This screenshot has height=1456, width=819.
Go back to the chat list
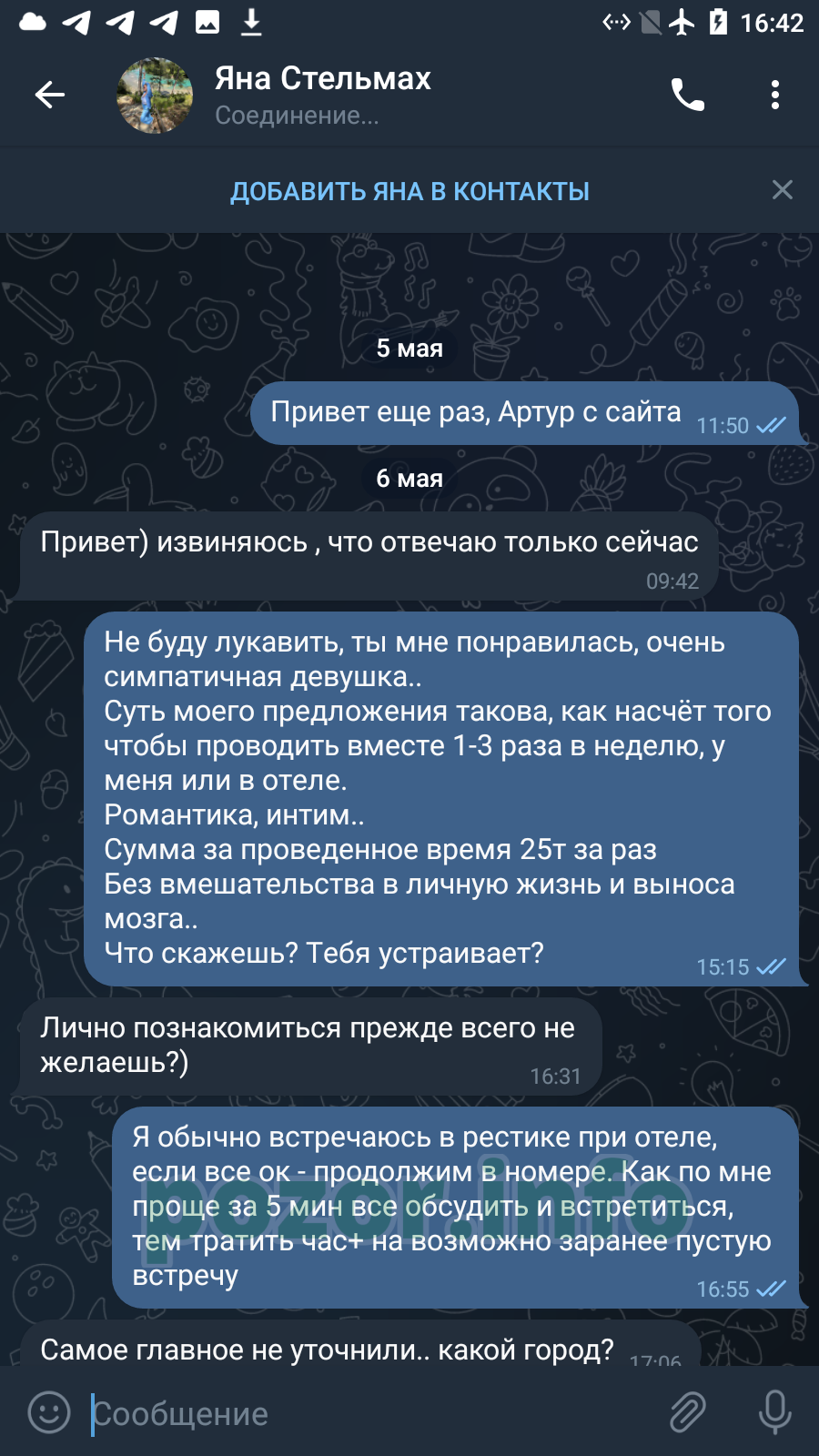pyautogui.click(x=49, y=95)
